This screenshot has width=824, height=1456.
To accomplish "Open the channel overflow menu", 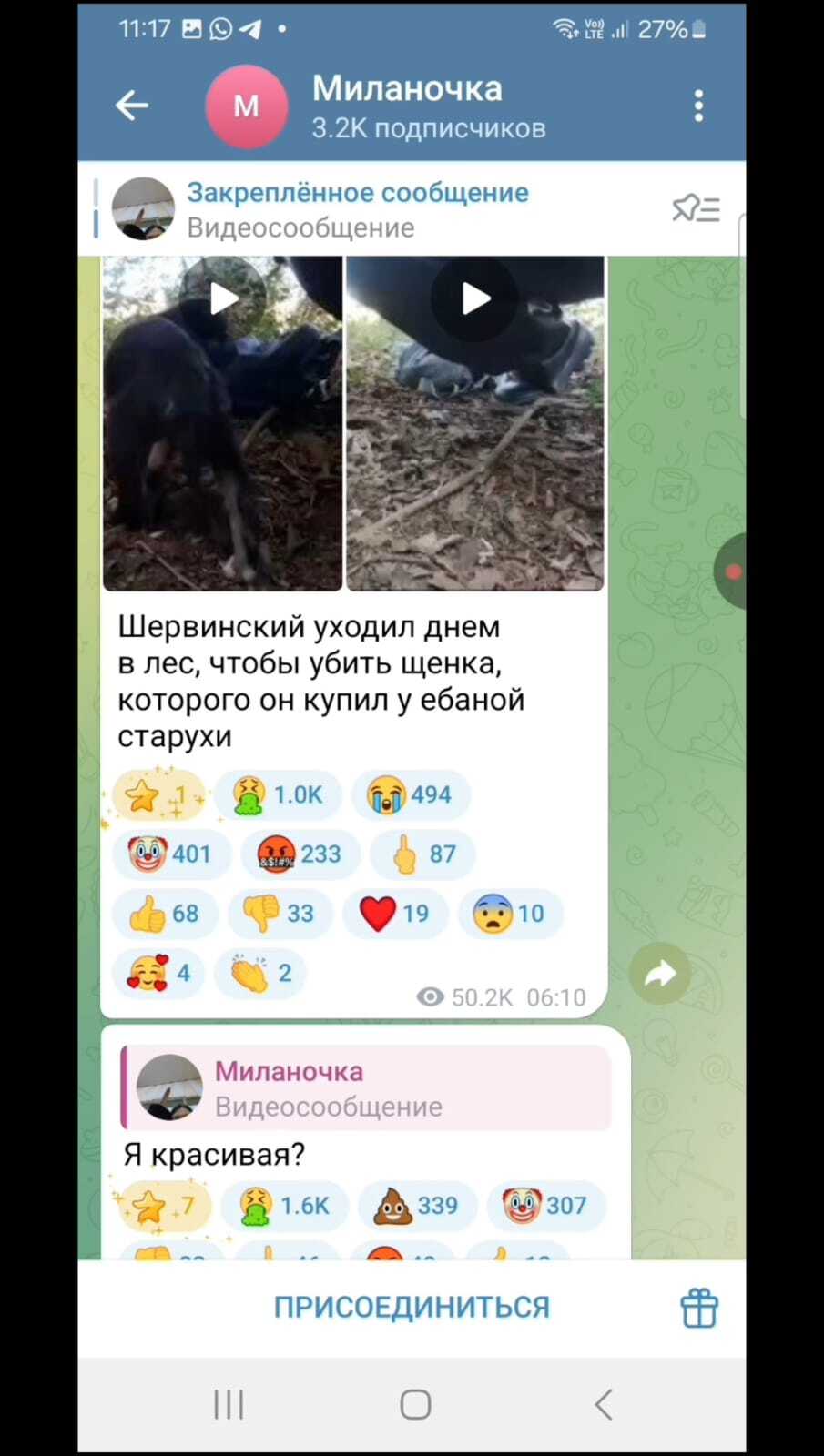I will tap(698, 106).
